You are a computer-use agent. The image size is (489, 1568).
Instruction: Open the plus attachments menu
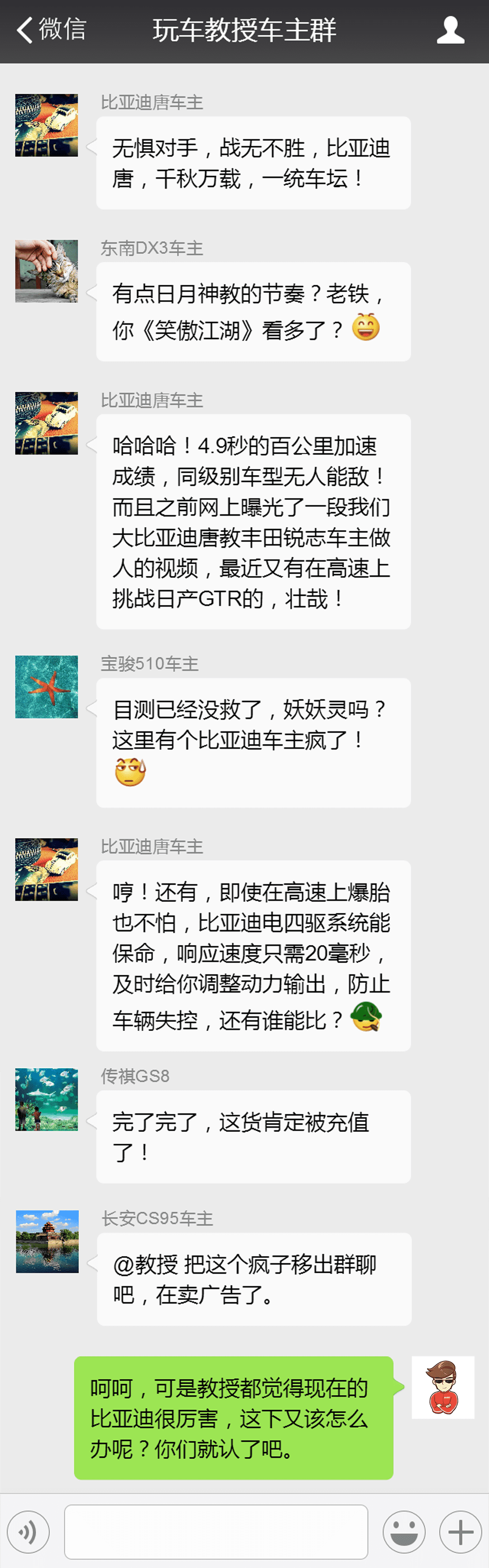pyautogui.click(x=460, y=1531)
